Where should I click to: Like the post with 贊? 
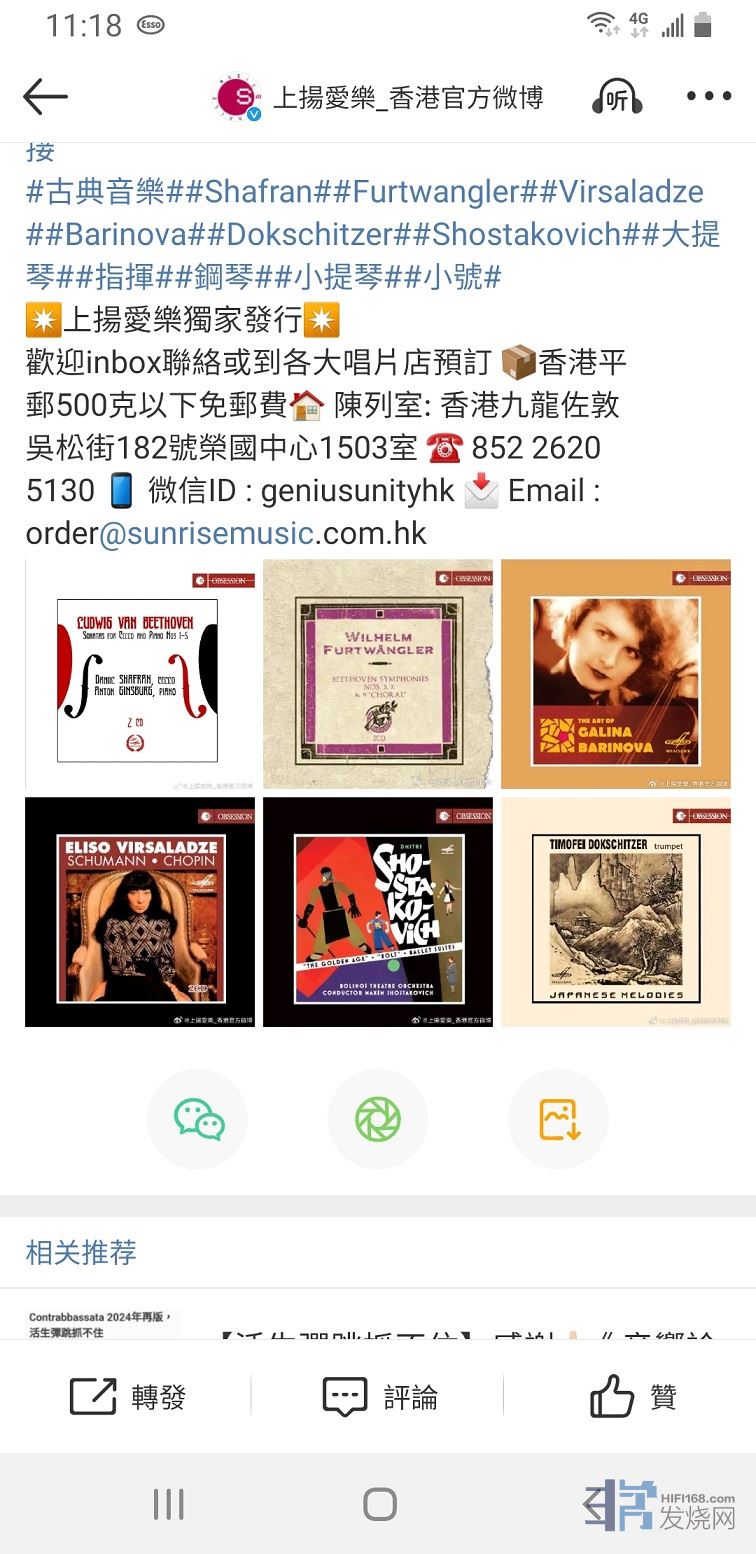tap(632, 1396)
